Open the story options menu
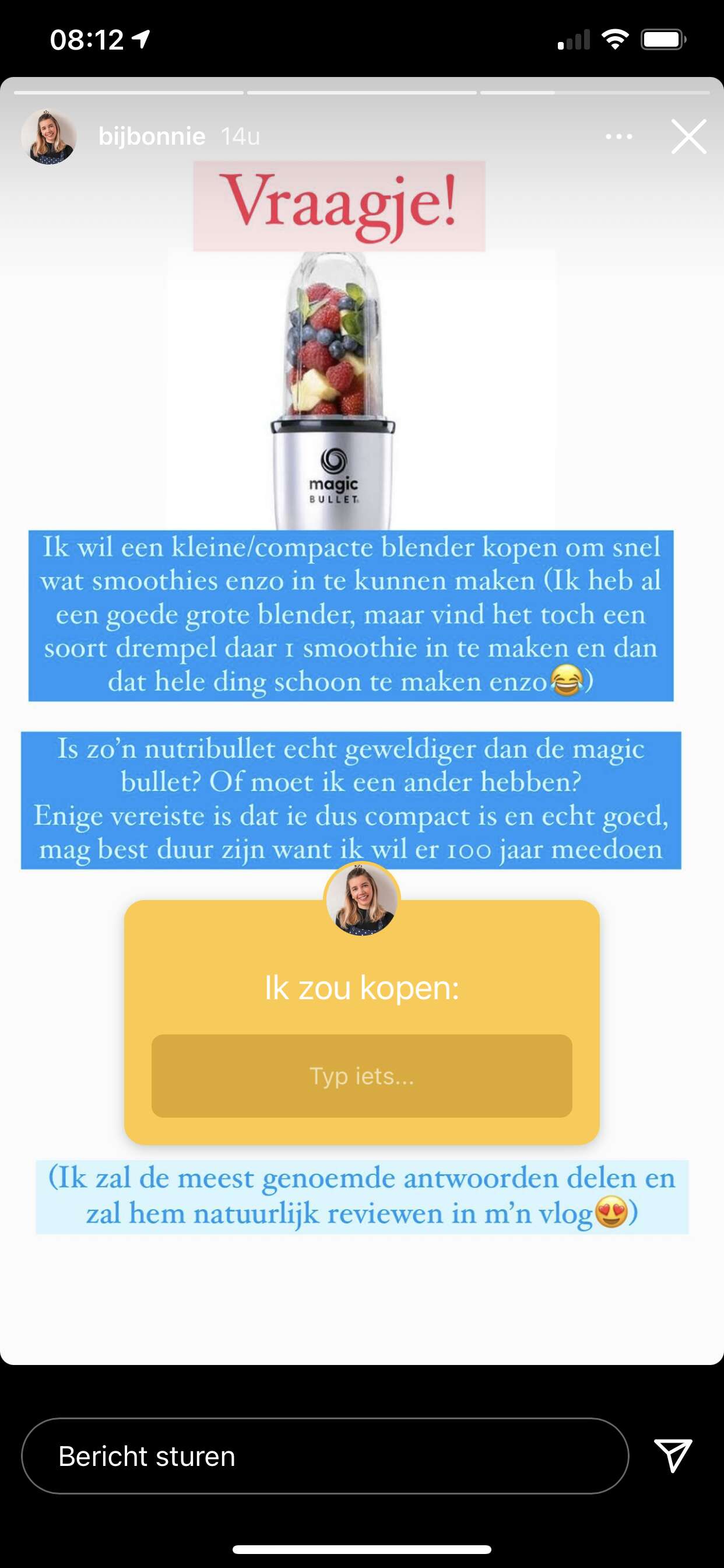This screenshot has height=1568, width=724. [618, 137]
